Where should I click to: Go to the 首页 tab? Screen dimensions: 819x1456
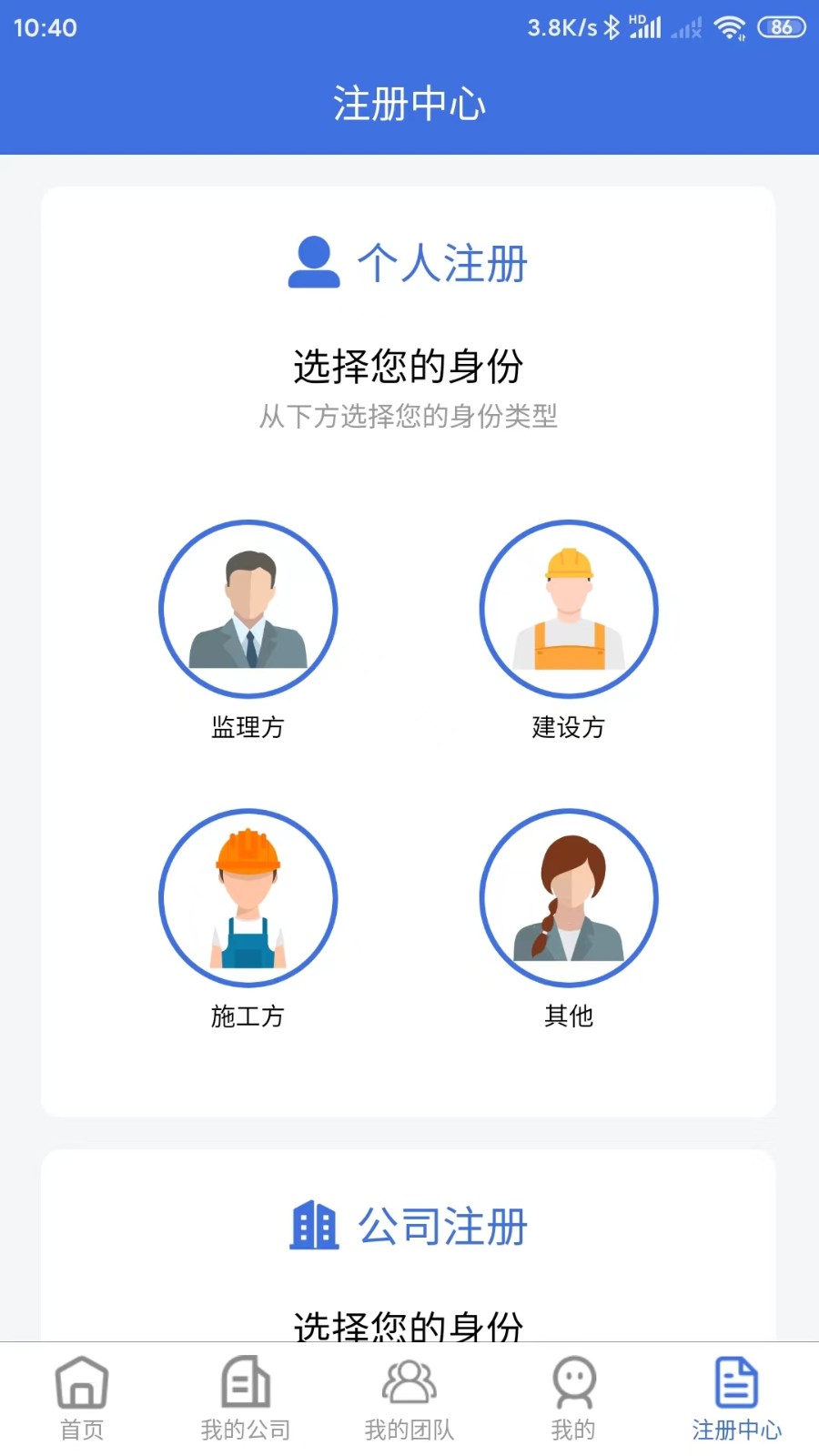click(x=82, y=1398)
